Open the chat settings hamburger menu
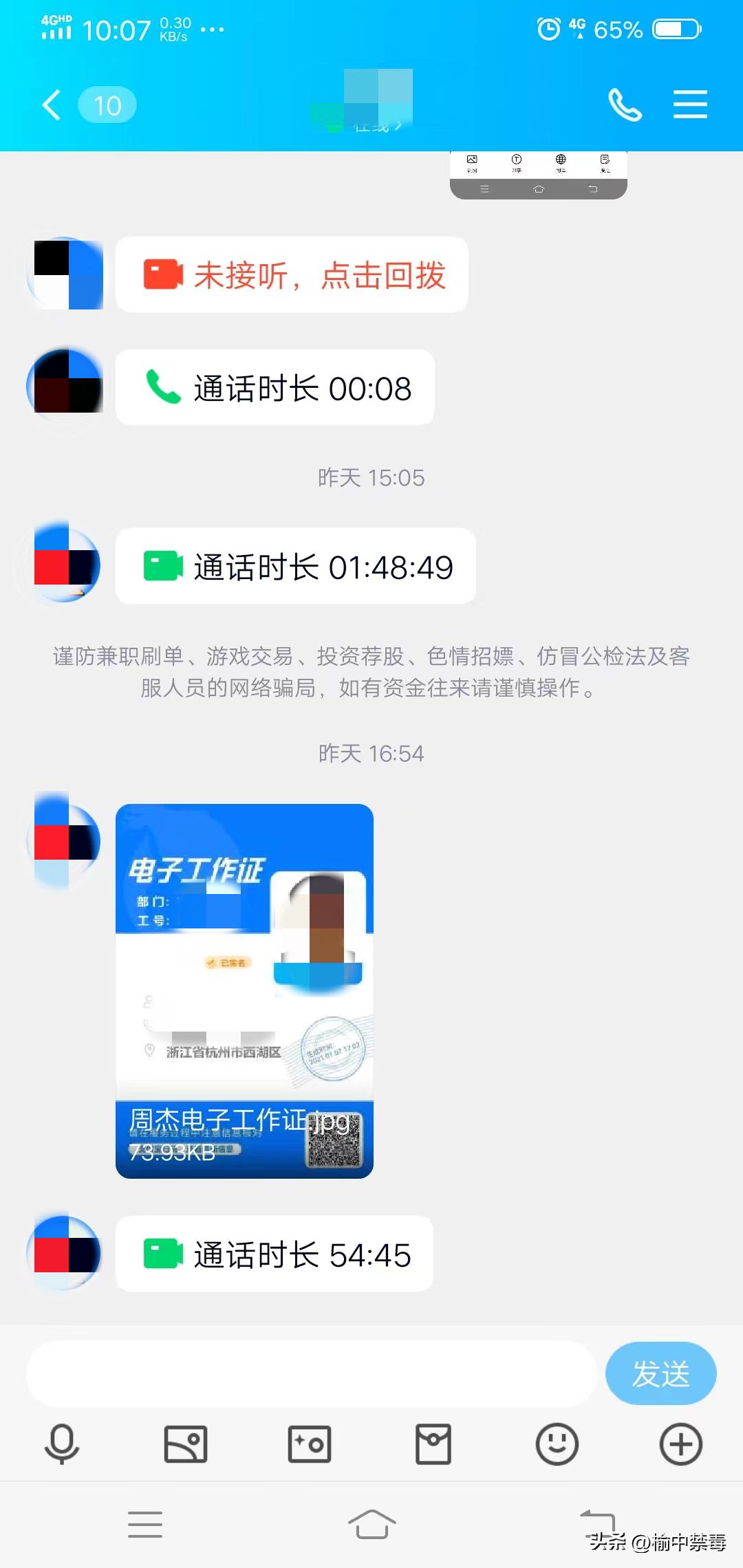 690,105
